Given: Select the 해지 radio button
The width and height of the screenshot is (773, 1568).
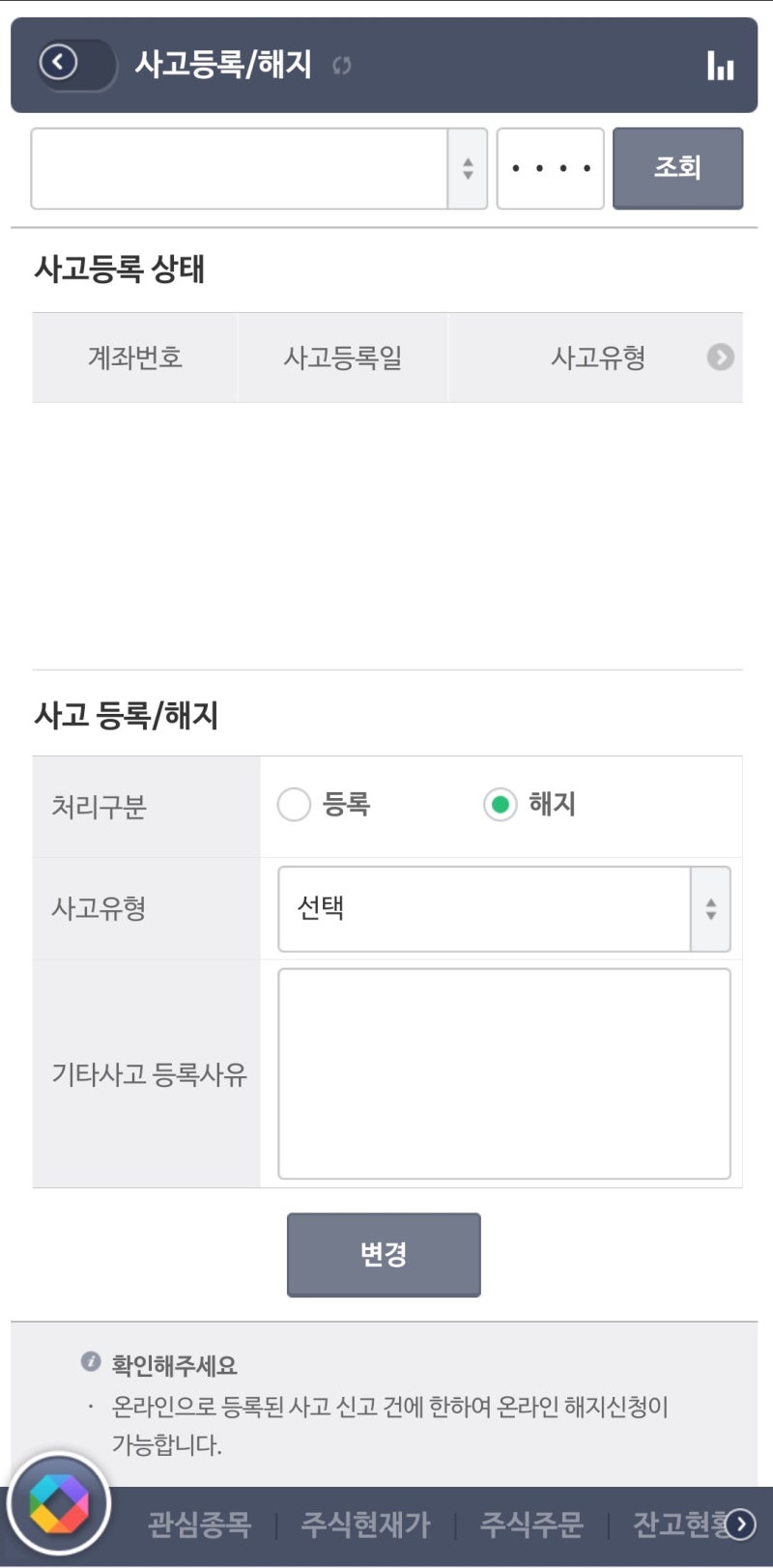Looking at the screenshot, I should (x=500, y=804).
